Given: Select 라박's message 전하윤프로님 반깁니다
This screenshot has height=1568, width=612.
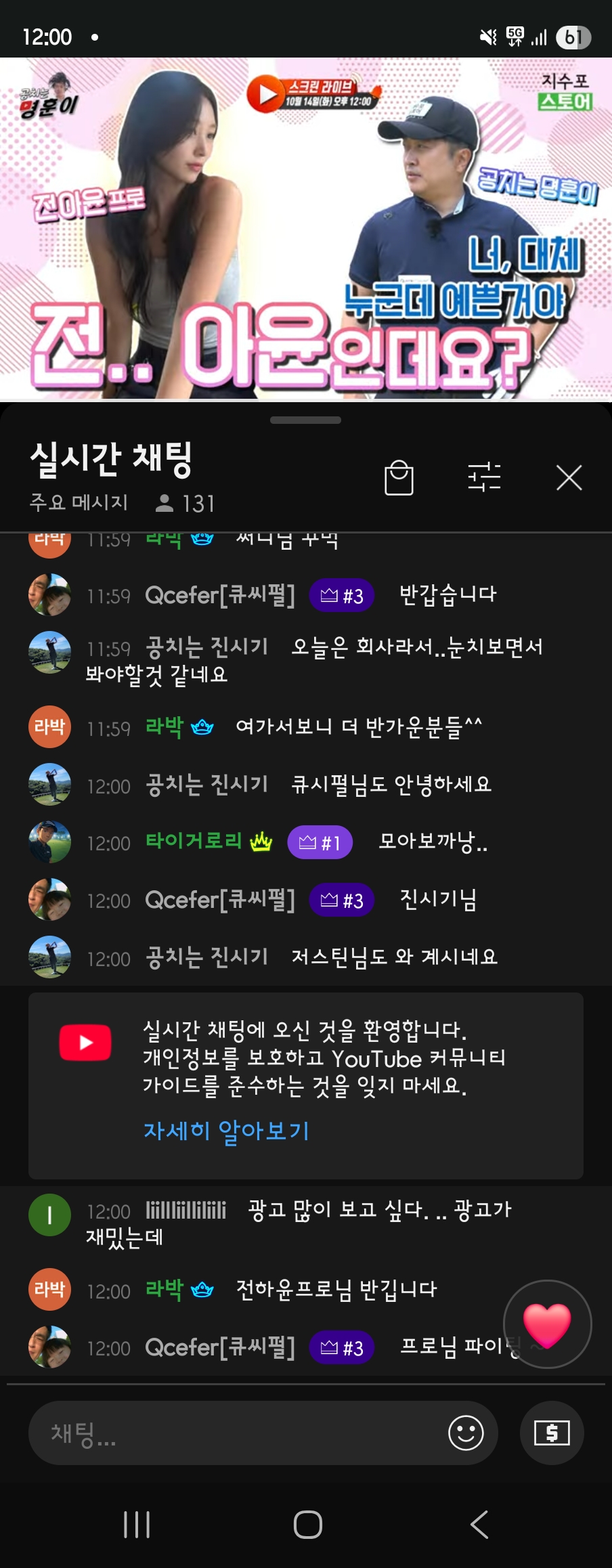Looking at the screenshot, I should coord(336,1290).
